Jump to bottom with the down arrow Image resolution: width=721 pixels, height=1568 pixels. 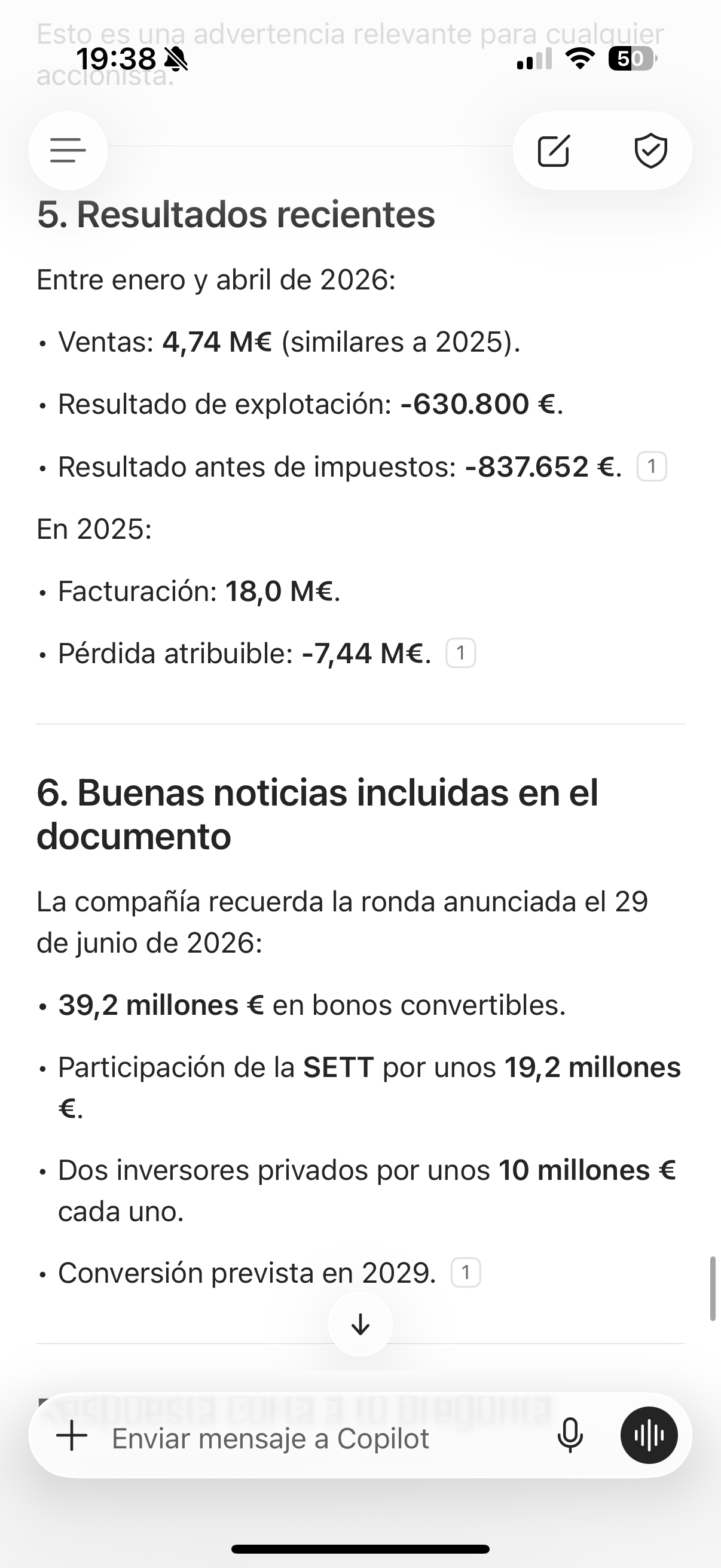360,1324
